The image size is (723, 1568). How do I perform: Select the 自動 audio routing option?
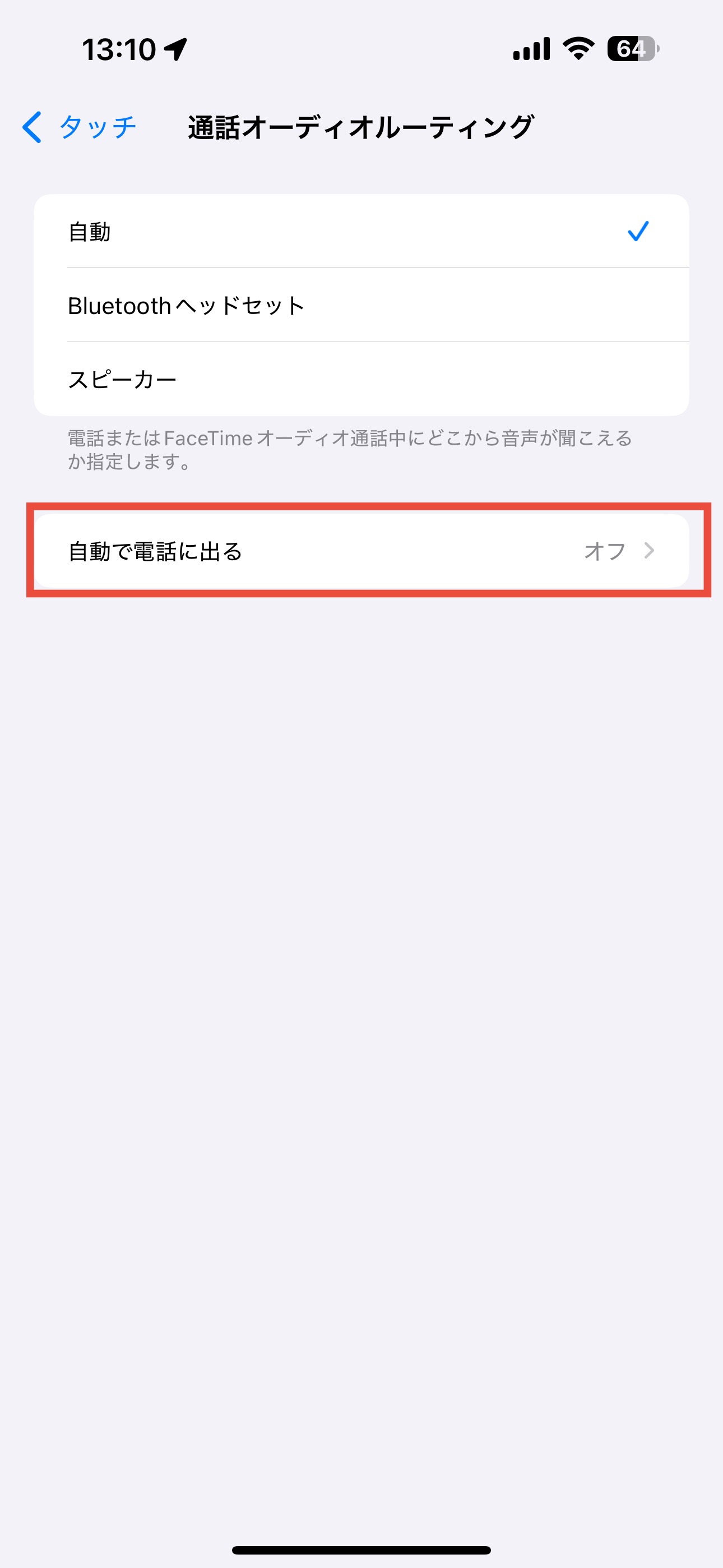[x=360, y=231]
